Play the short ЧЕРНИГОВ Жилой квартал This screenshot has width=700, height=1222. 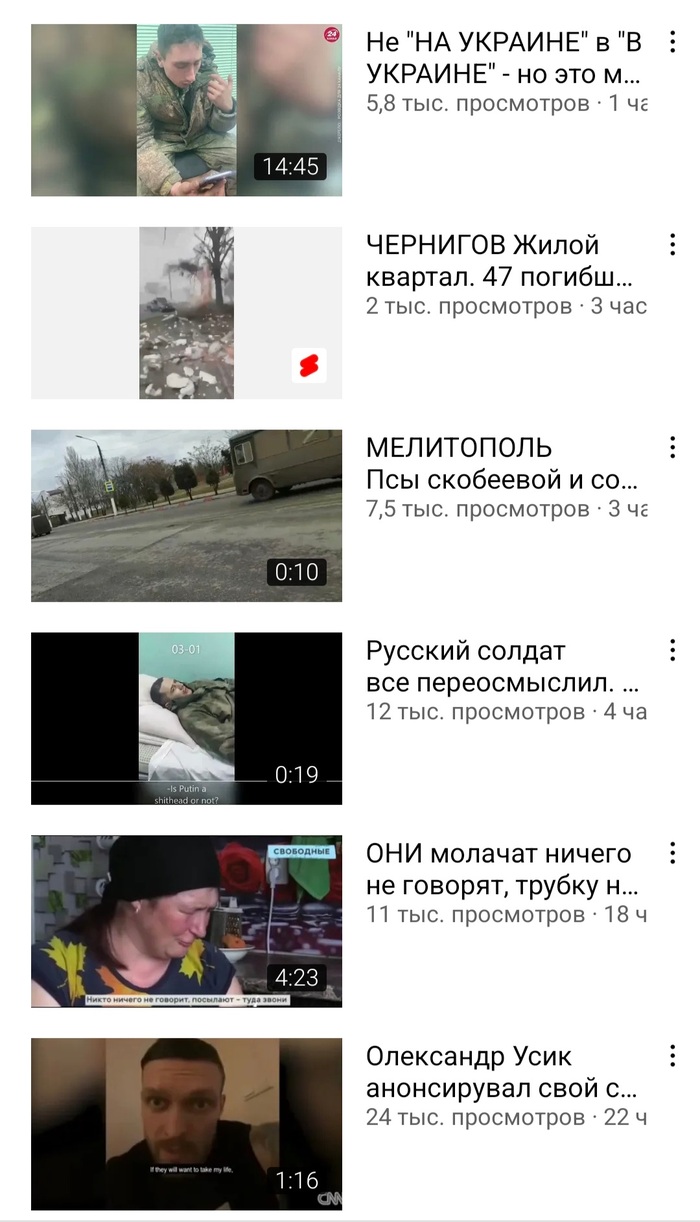[x=186, y=313]
